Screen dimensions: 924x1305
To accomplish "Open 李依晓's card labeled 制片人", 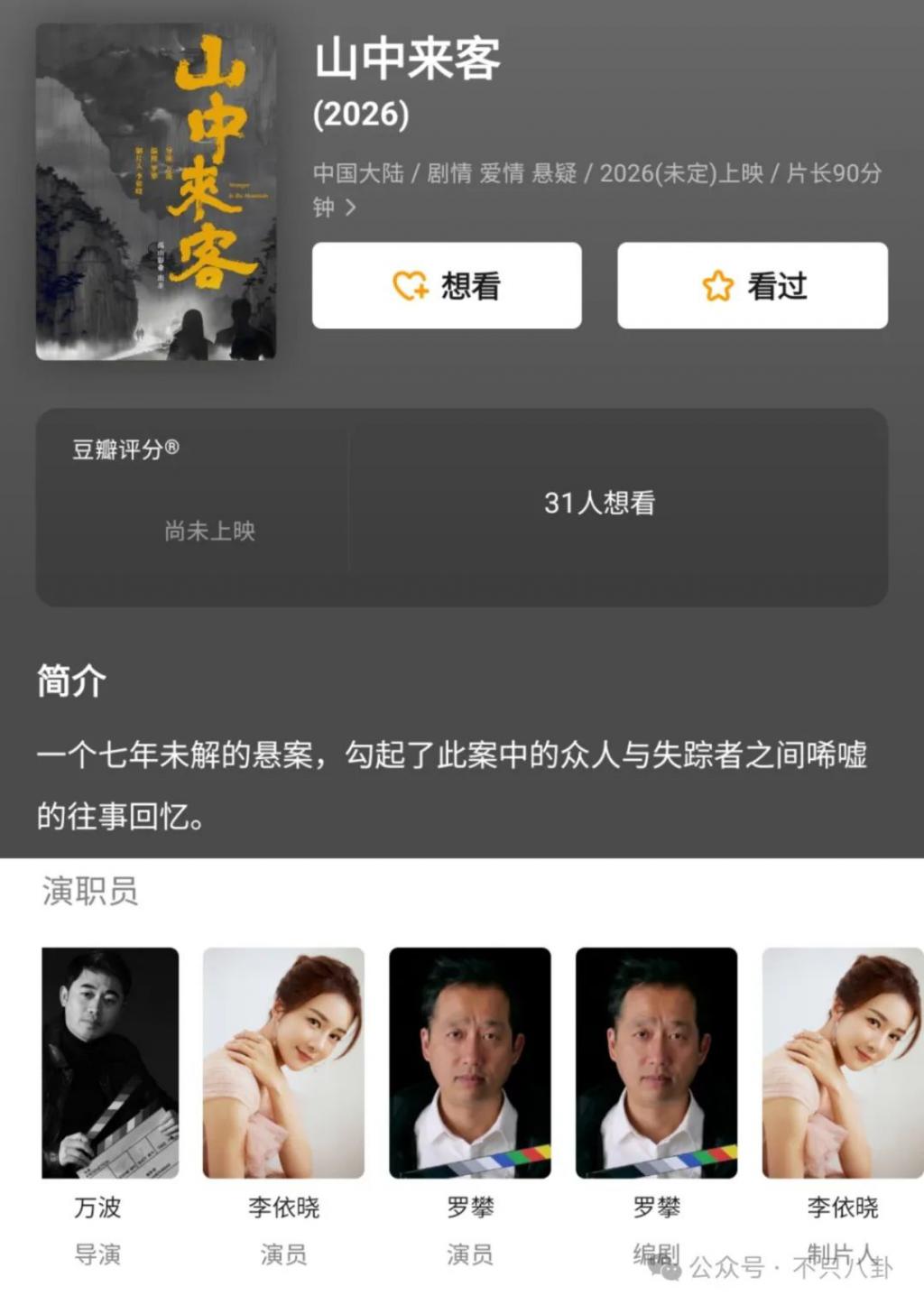I will tap(842, 1062).
